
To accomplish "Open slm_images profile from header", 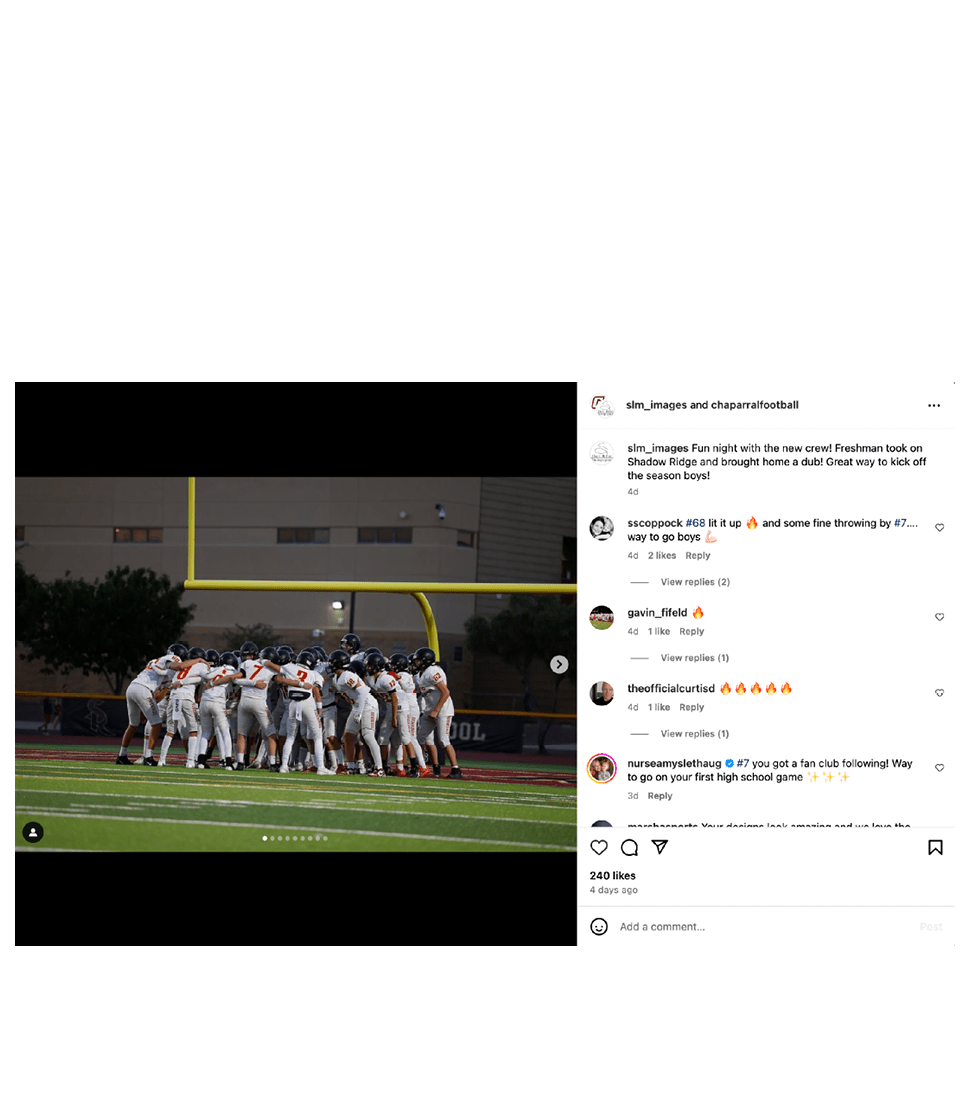I will [654, 405].
